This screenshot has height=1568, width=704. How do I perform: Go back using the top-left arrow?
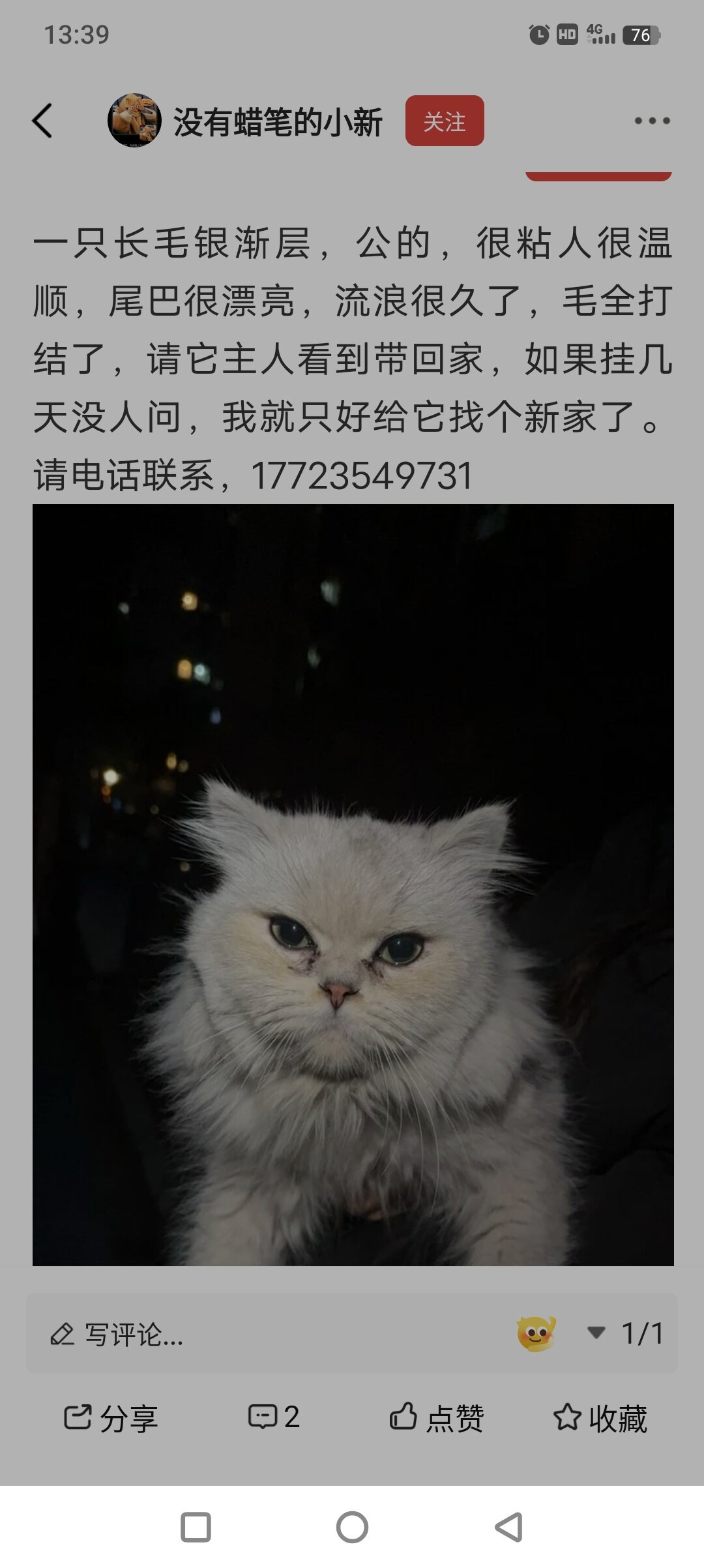pyautogui.click(x=43, y=121)
